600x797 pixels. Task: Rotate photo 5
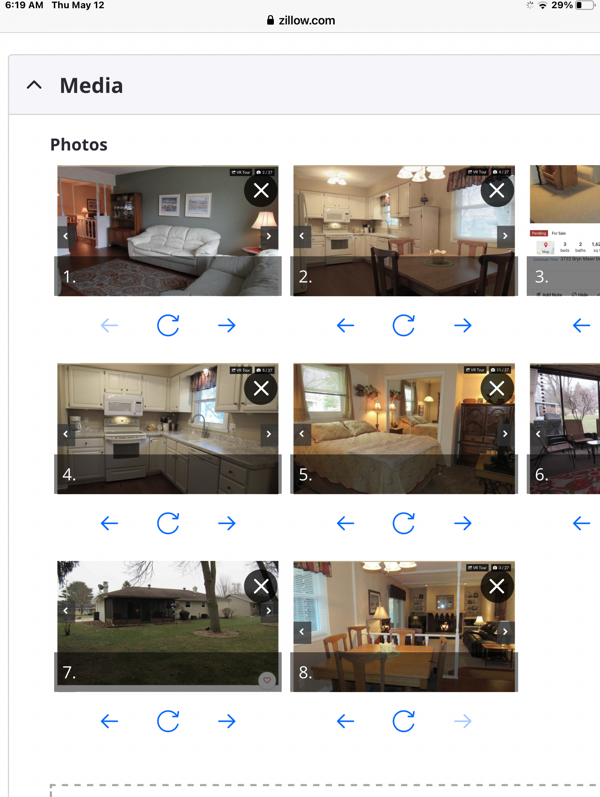pyautogui.click(x=404, y=523)
